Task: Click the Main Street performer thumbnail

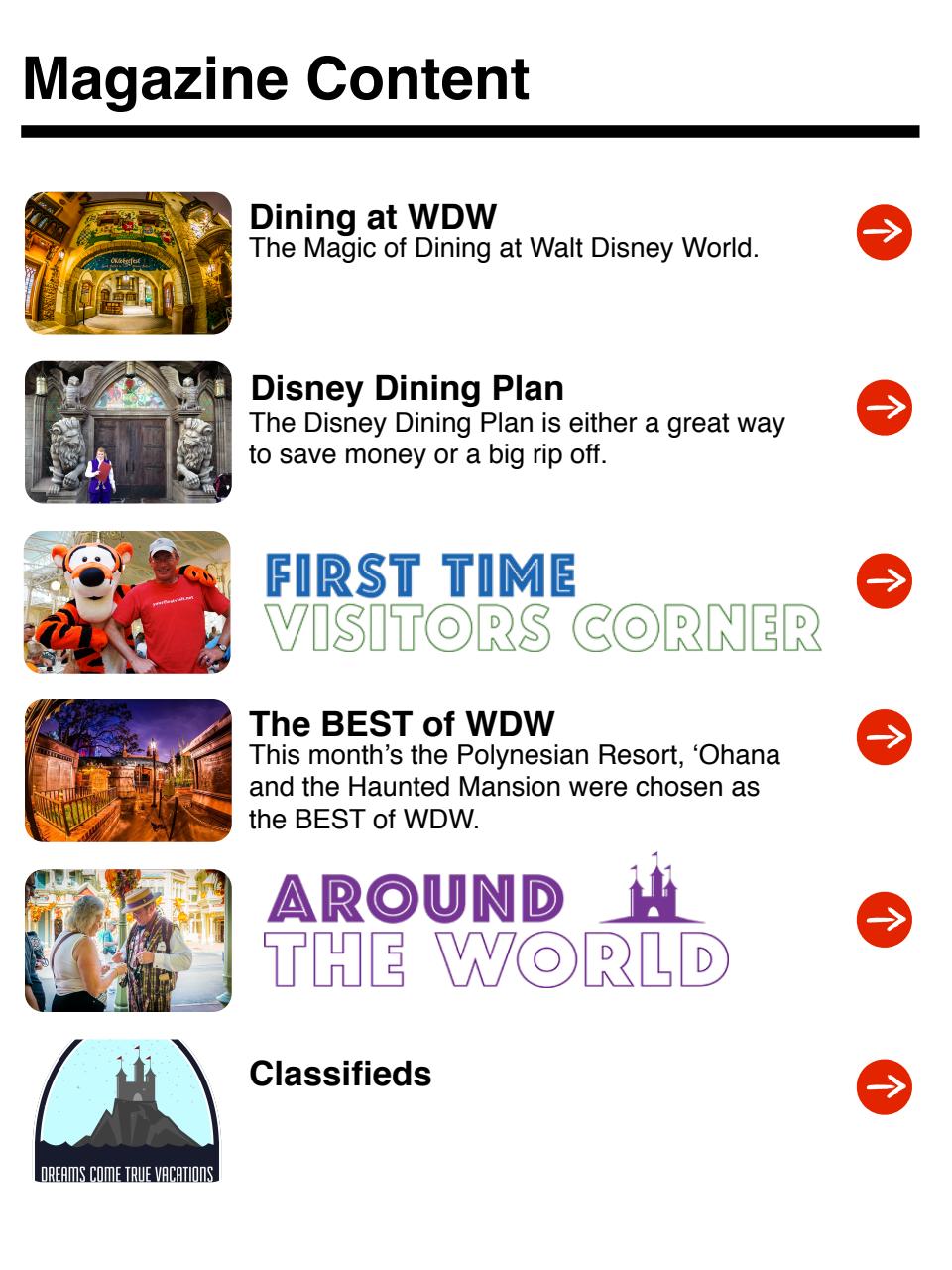Action: tap(129, 939)
